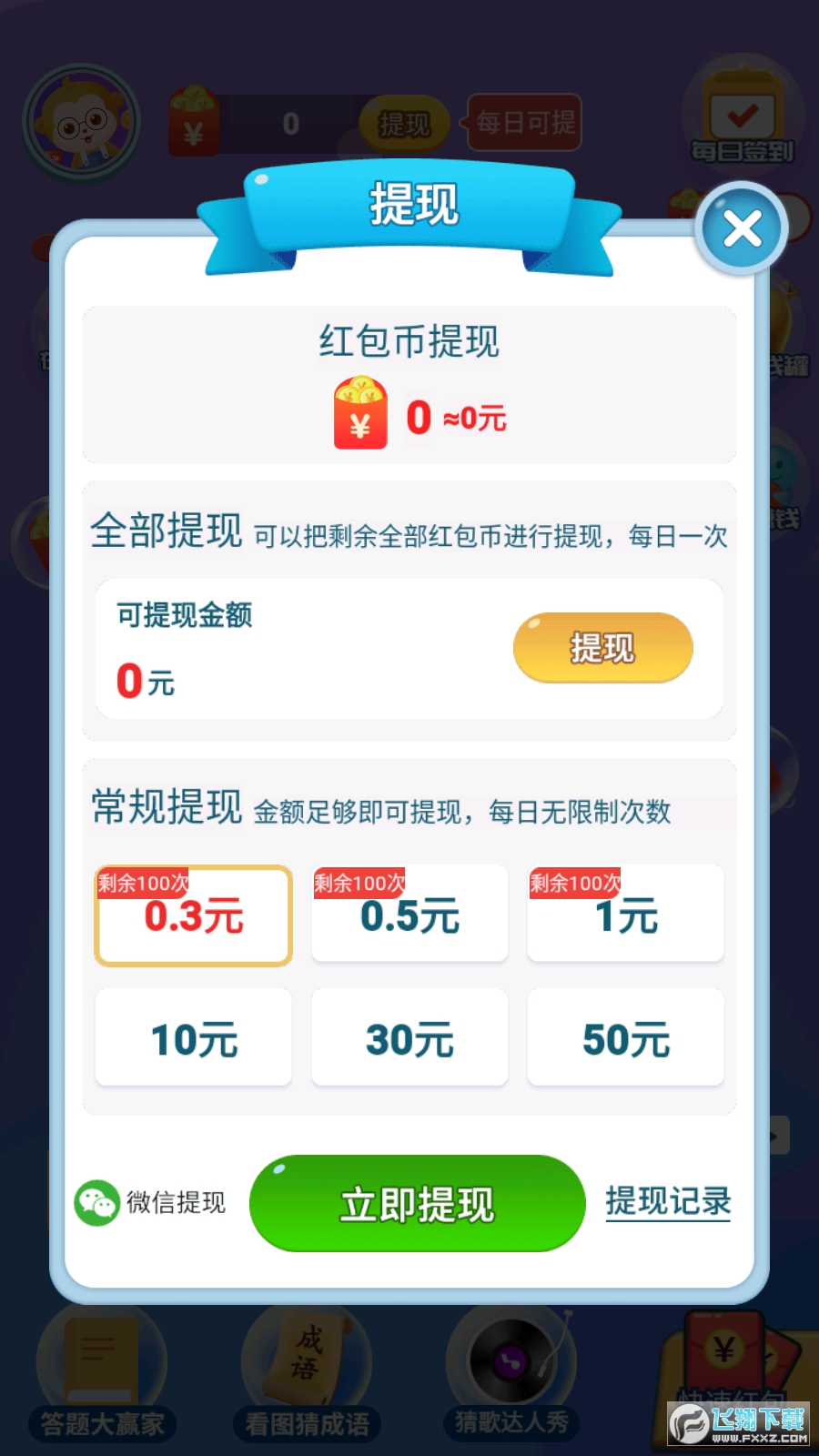Choose the 0.5元 withdrawal option
The width and height of the screenshot is (819, 1456).
coord(409,914)
